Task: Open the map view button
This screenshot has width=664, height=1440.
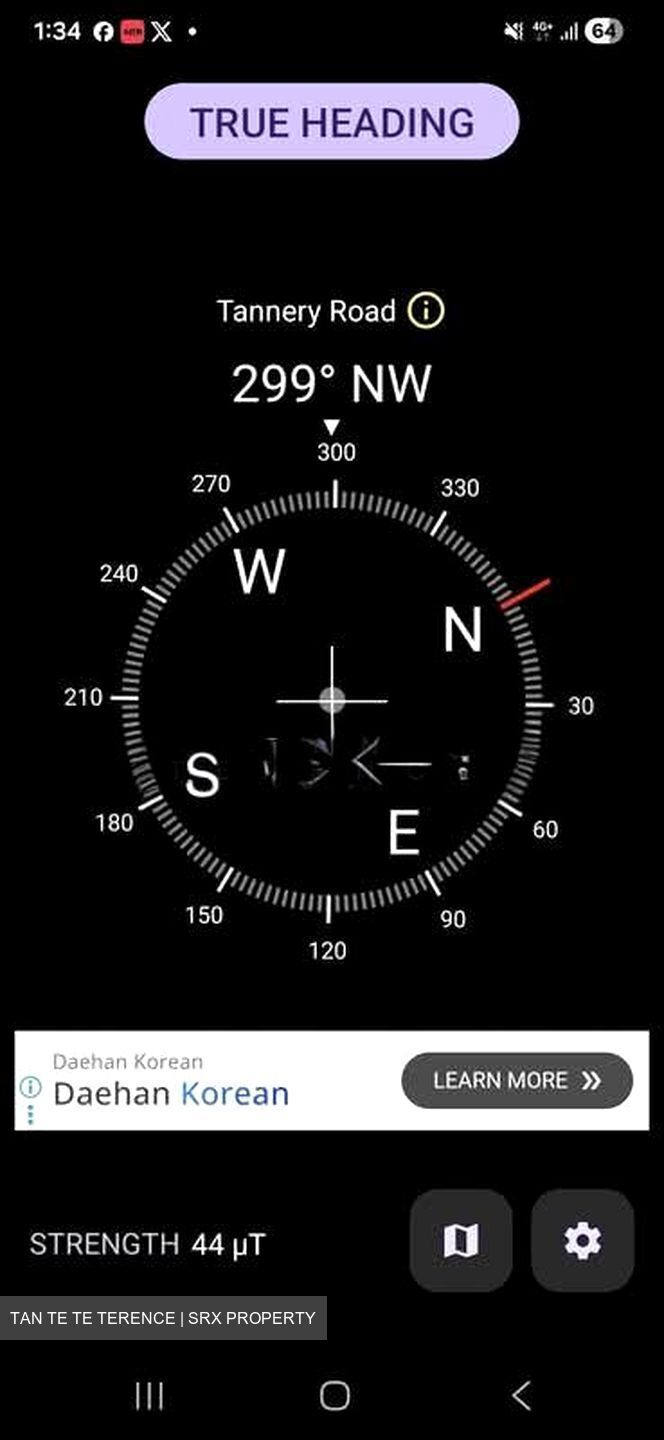Action: 461,1240
